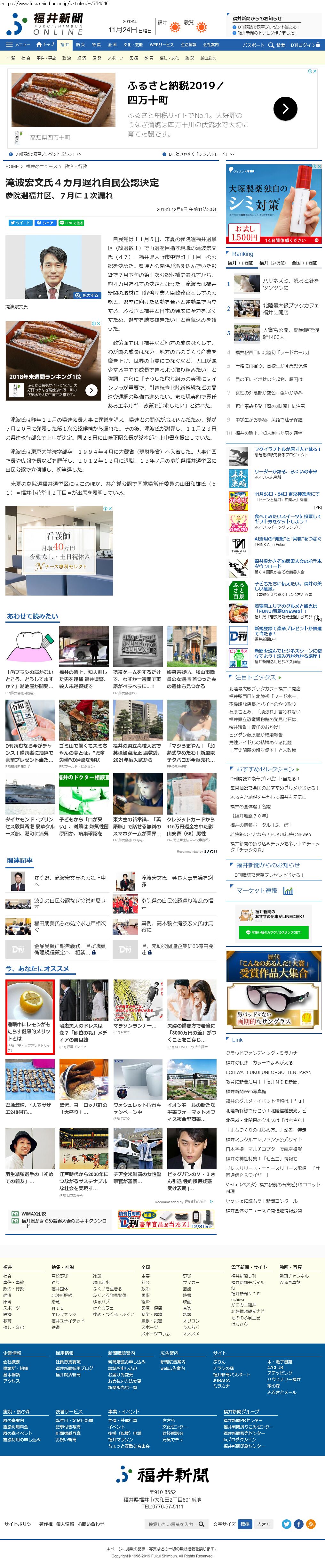325x1568 pixels.
Task: Switch ranking to 全国（1時間） tab
Action: tap(304, 263)
